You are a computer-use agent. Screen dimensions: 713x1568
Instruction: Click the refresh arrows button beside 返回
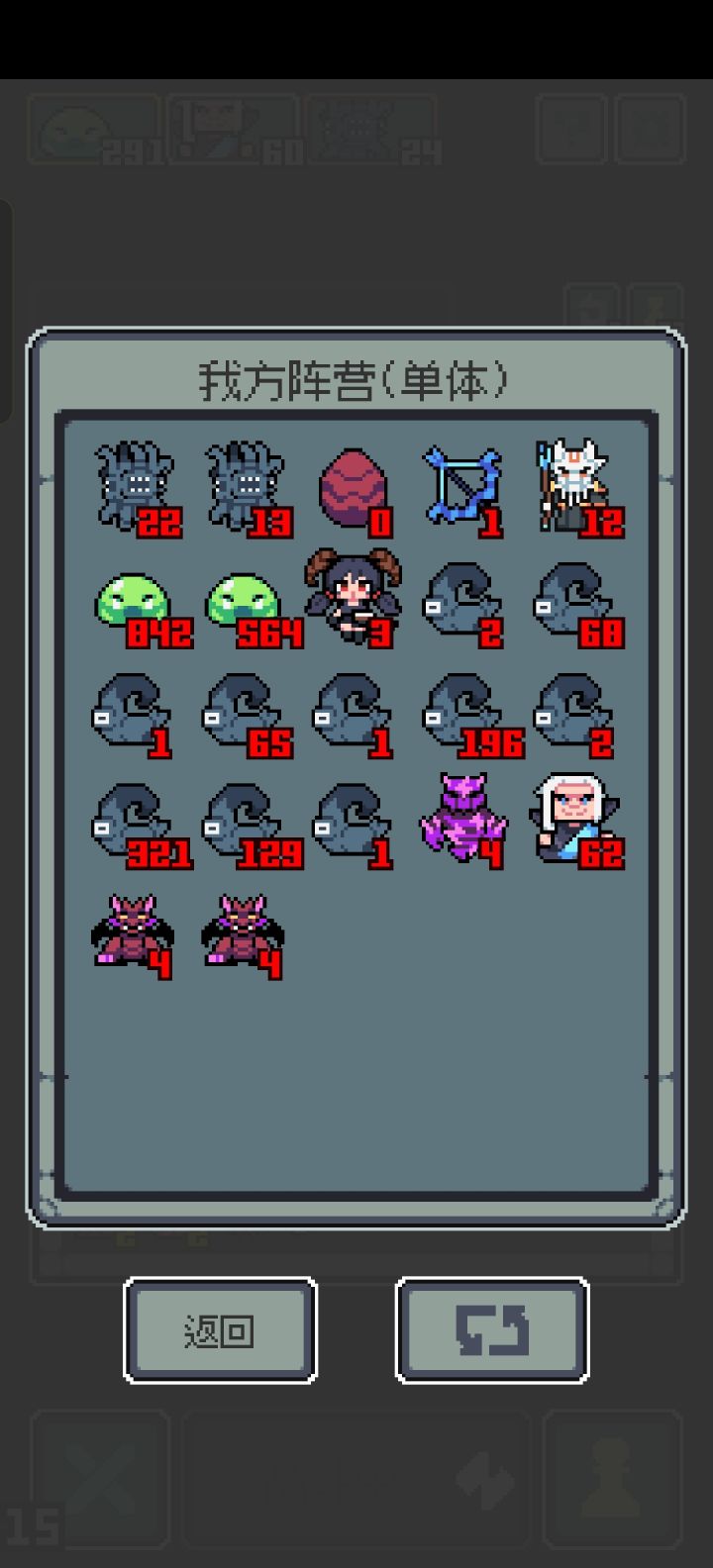tap(492, 1329)
